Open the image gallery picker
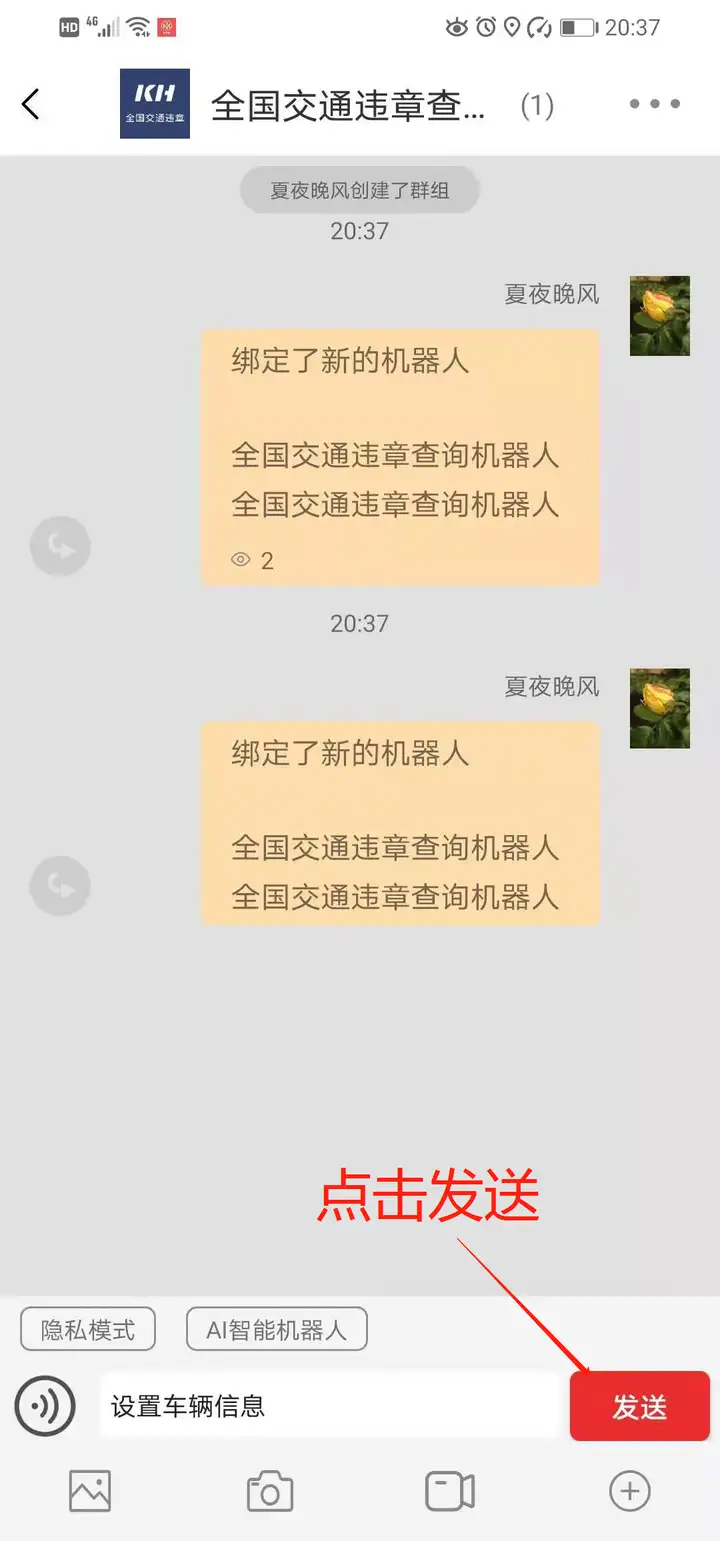The width and height of the screenshot is (720, 1541). coord(90,1491)
